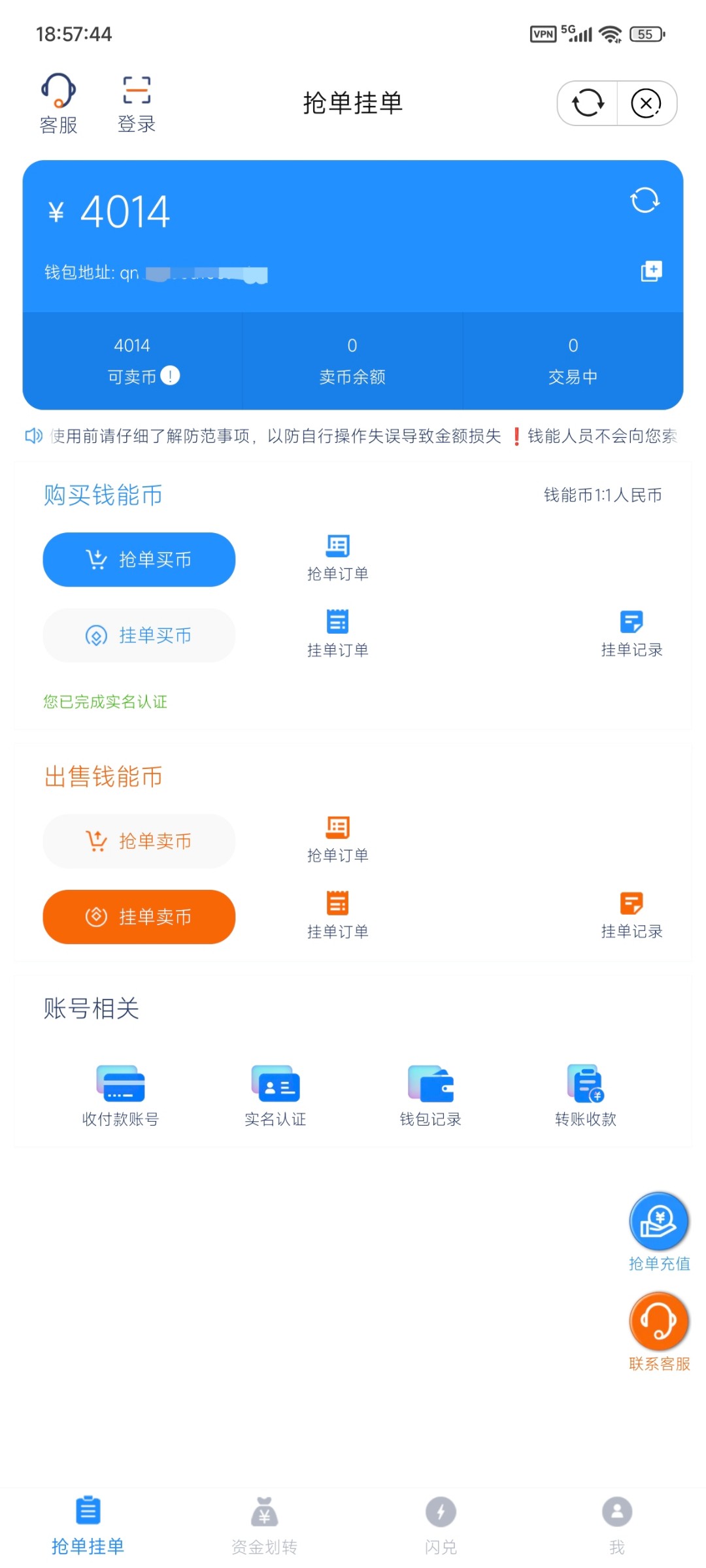Screen dimensions: 706x1568
Task: Close the mini program with X button
Action: (x=646, y=103)
